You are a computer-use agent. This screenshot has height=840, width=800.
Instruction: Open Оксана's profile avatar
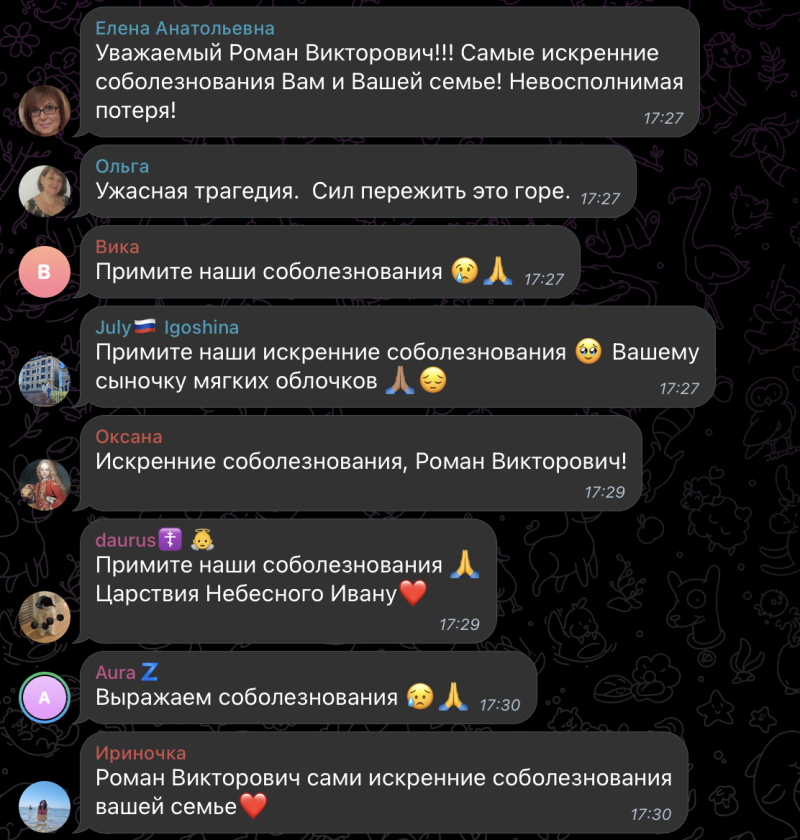point(45,485)
